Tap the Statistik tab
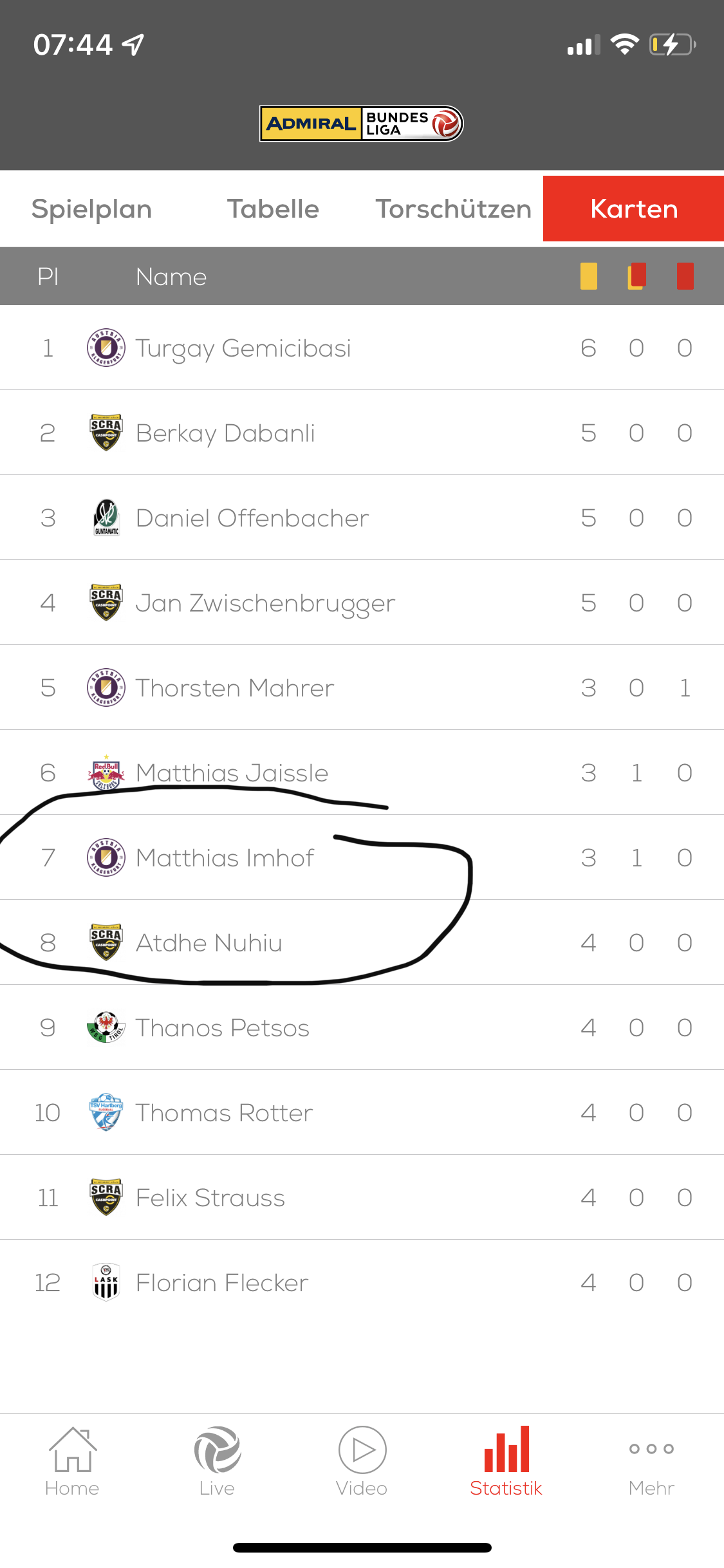 point(506,1461)
